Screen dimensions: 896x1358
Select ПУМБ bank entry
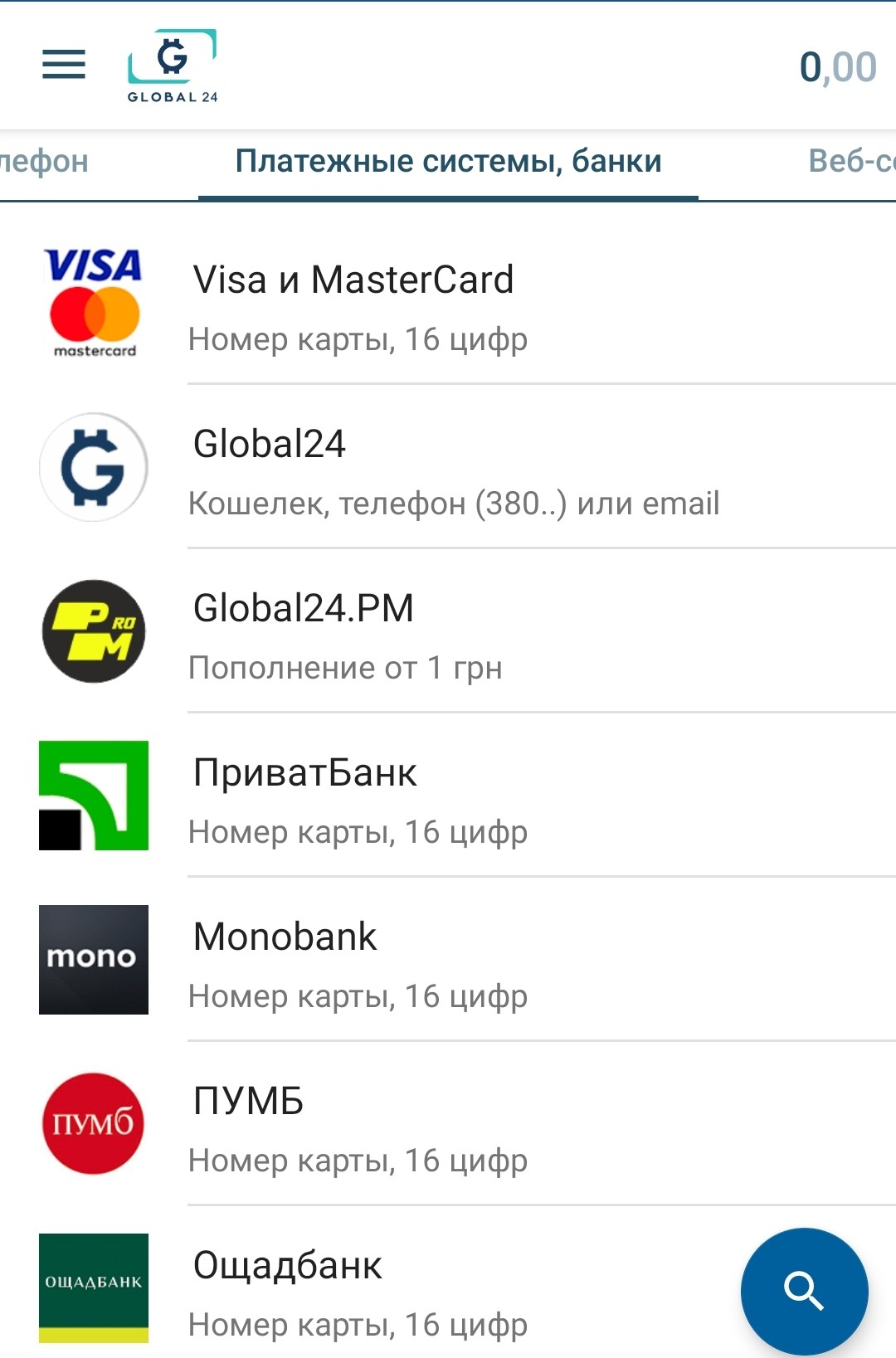tap(448, 1126)
